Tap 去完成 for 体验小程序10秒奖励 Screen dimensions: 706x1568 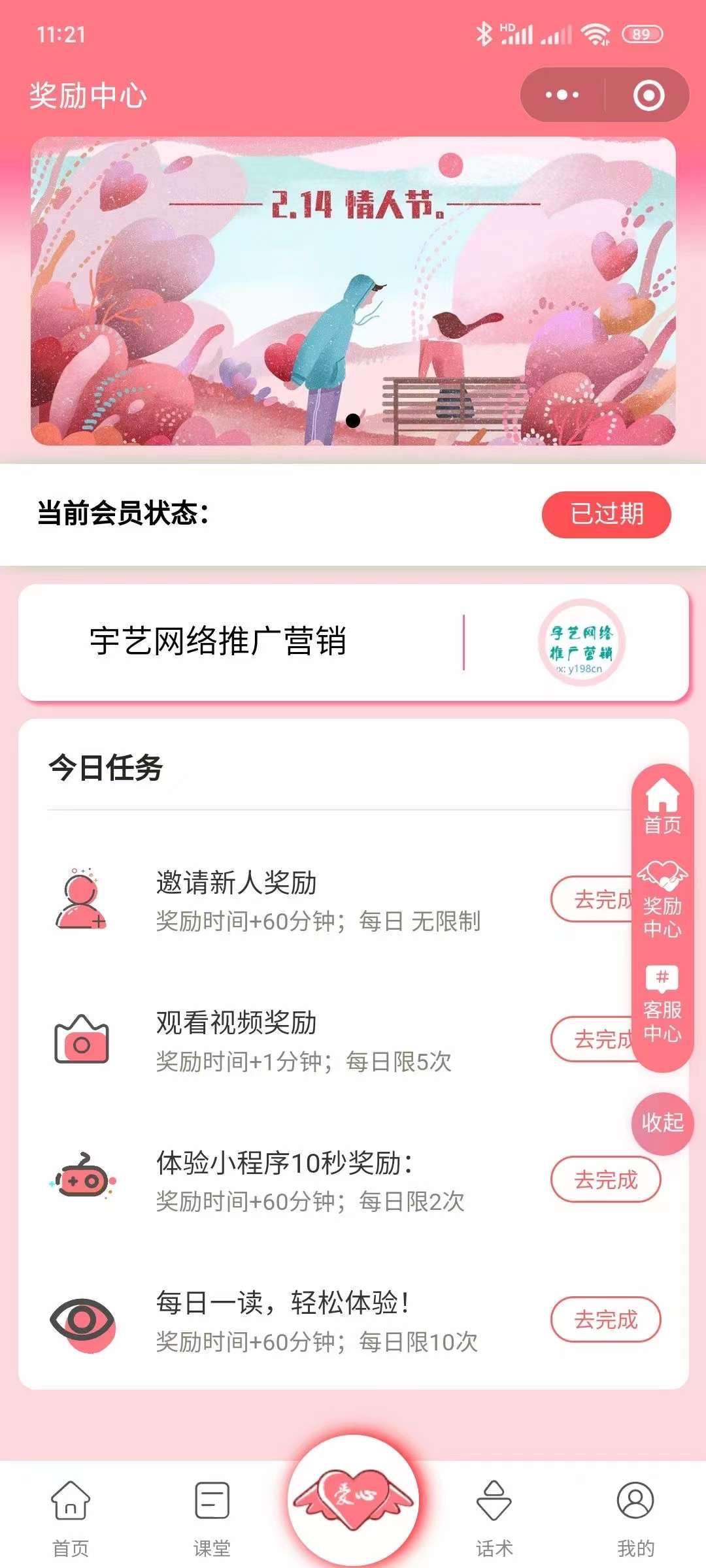pyautogui.click(x=605, y=1179)
